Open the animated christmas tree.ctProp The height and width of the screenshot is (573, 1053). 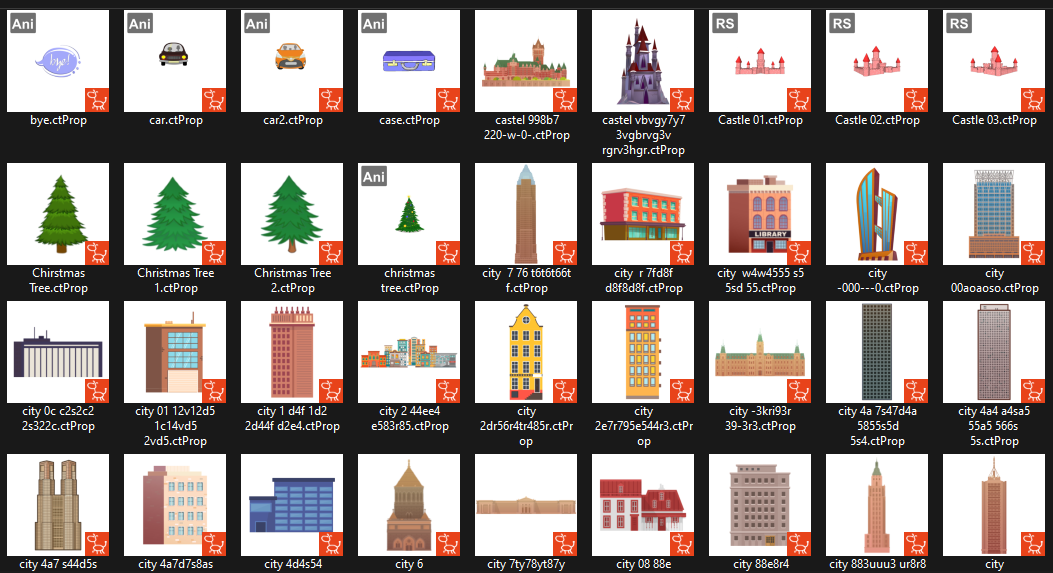click(x=409, y=214)
